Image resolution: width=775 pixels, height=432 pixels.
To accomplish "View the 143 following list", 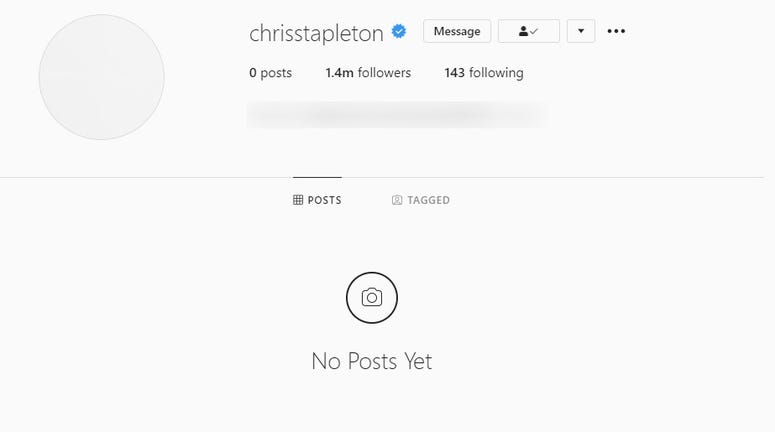I will pos(484,73).
